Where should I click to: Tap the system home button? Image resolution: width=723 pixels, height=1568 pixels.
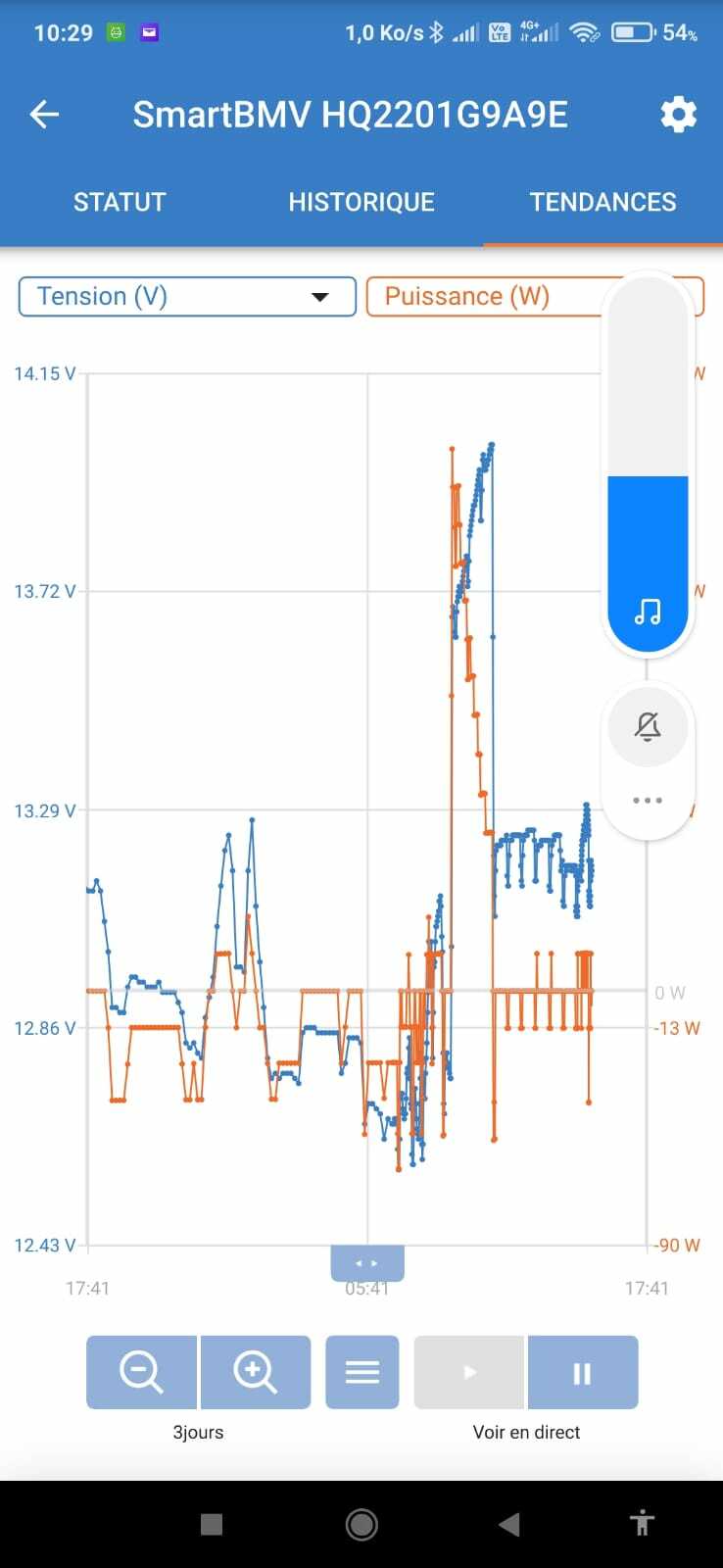point(361,1524)
